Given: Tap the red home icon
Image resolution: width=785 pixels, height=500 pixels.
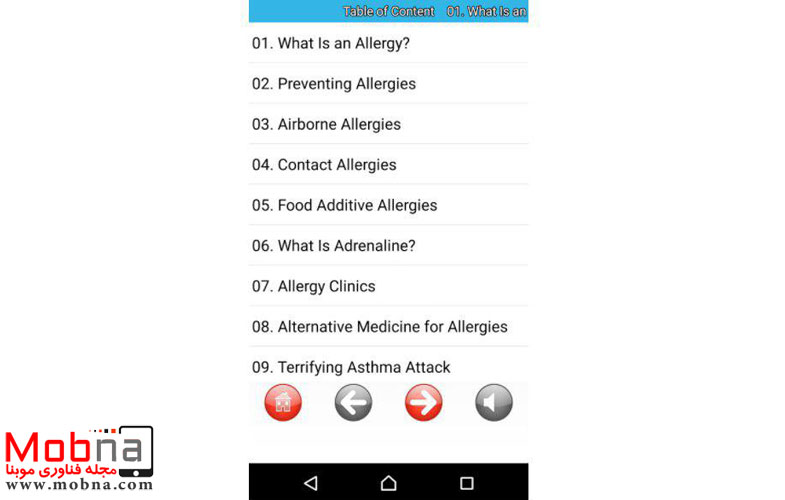Looking at the screenshot, I should tap(283, 403).
